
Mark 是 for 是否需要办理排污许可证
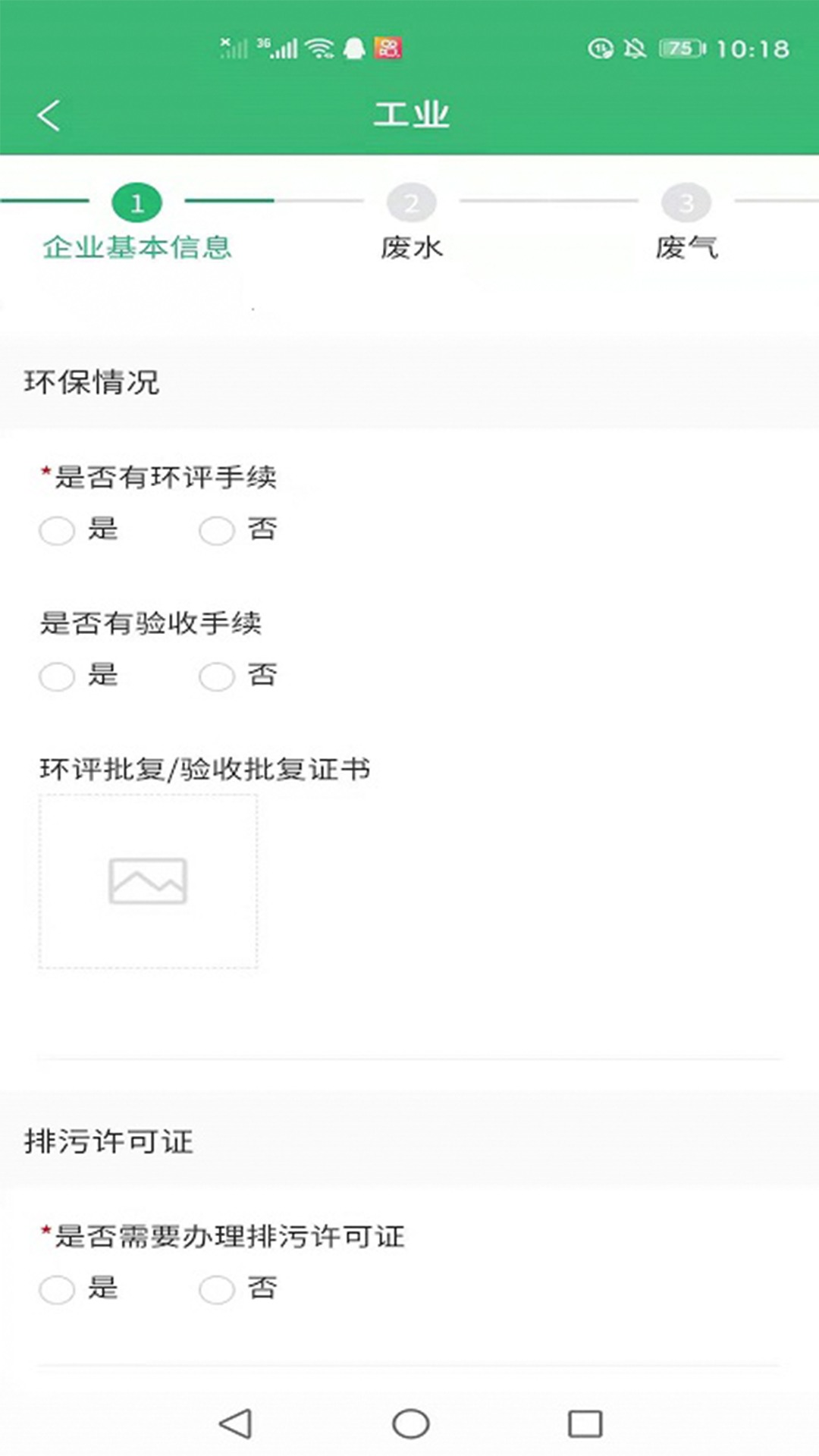58,1289
